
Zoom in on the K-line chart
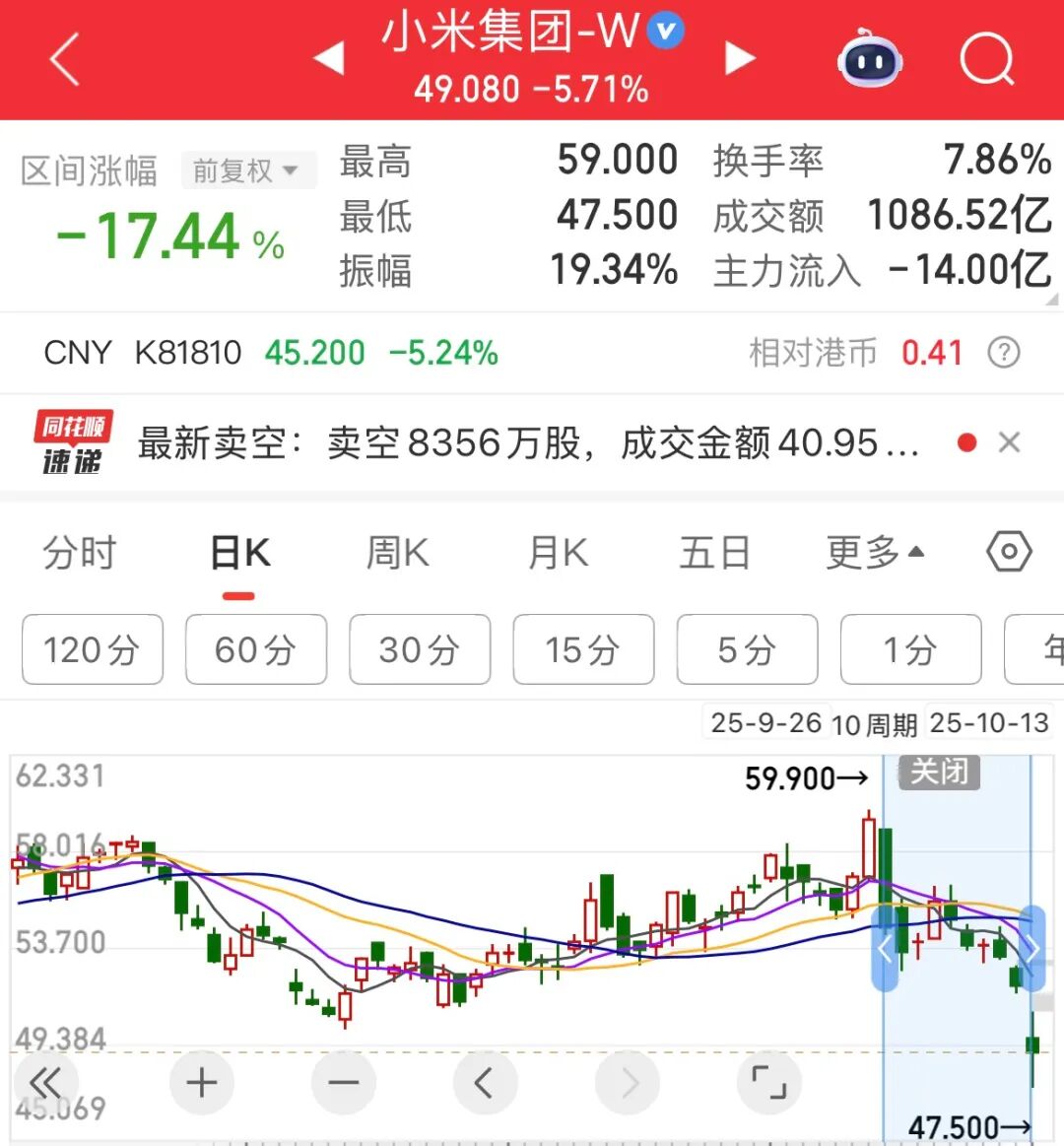click(x=201, y=1081)
